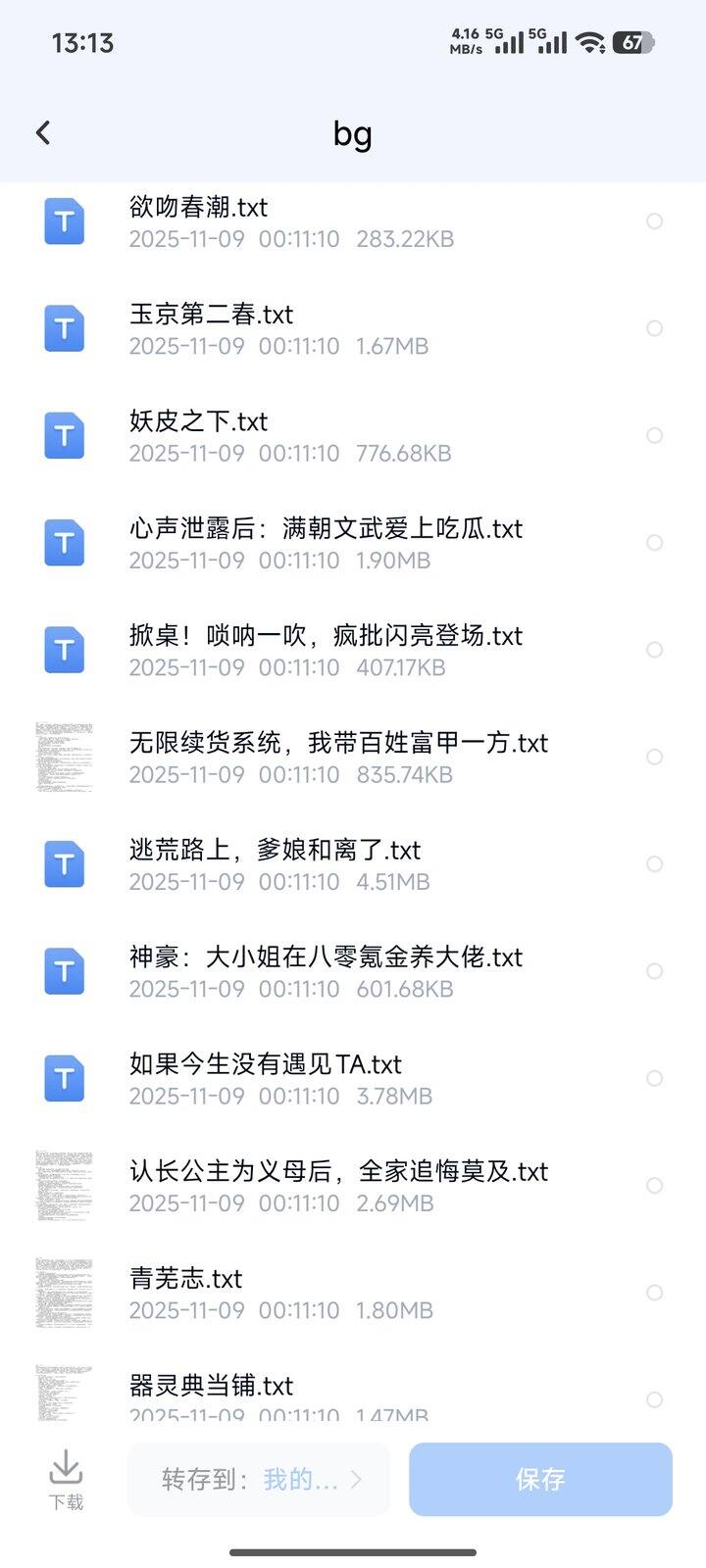This screenshot has width=706, height=1568.
Task: Open 无限续货系统，我带百姓富甲一方.txt
Action: click(338, 744)
